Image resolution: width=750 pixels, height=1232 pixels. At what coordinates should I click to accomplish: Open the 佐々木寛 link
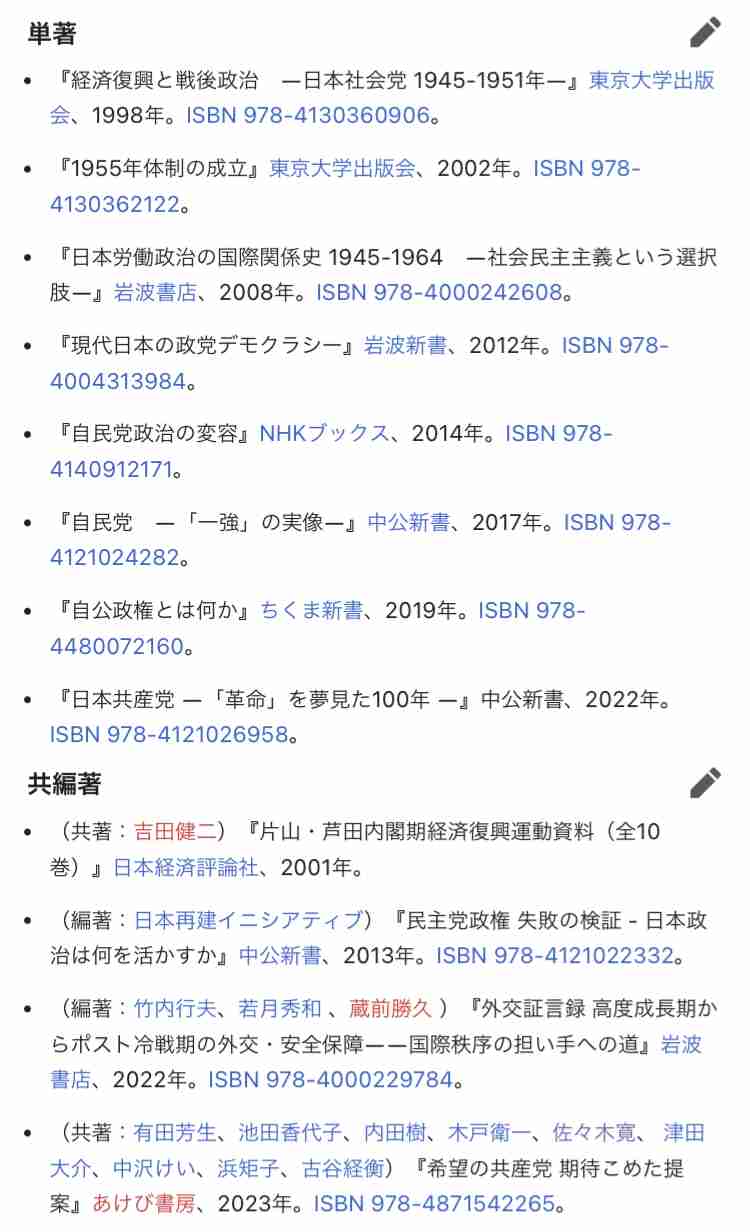[x=594, y=1132]
